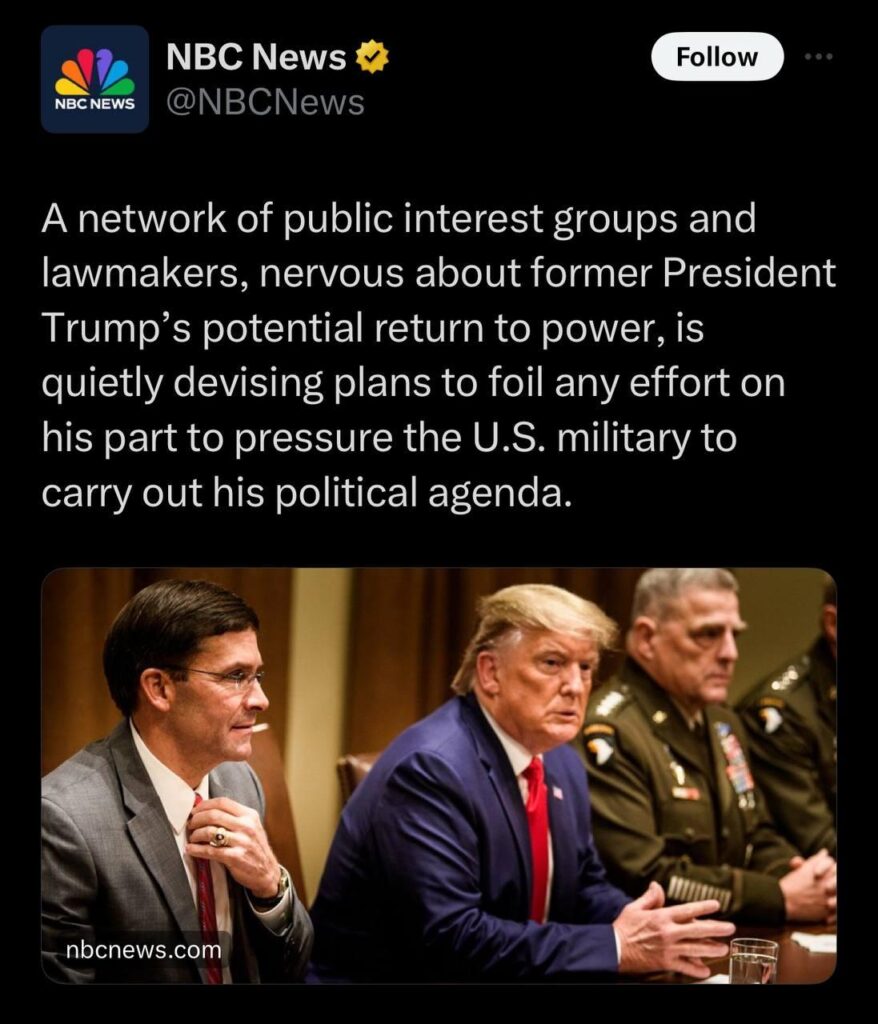The image size is (878, 1024).
Task: Open the three-dot overflow menu
Action: tap(819, 57)
